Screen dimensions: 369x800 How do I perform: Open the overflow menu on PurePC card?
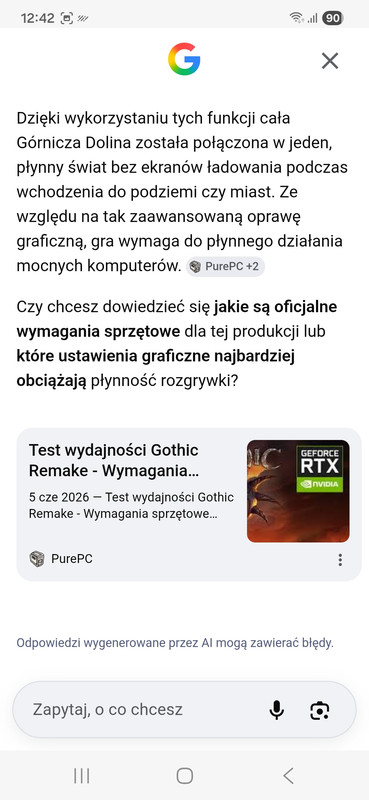340,560
